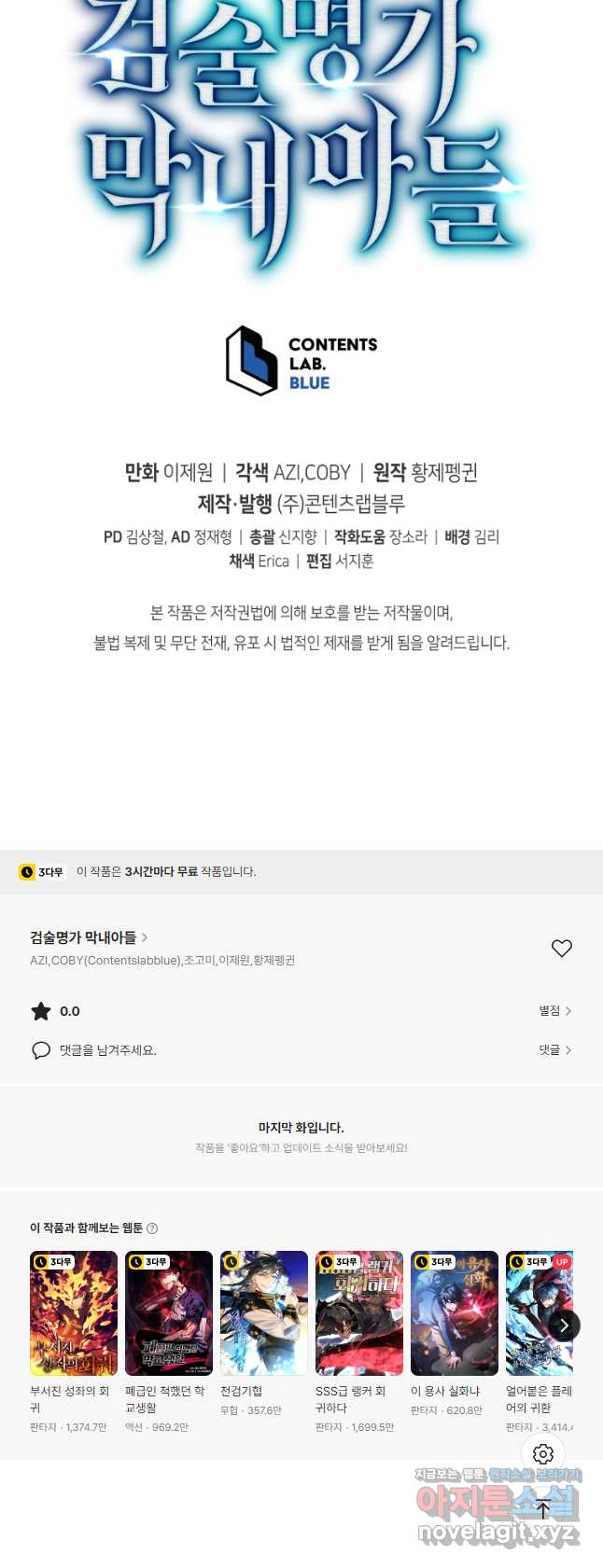The width and height of the screenshot is (603, 1568).
Task: Open the 별점 rating section
Action: [554, 1010]
